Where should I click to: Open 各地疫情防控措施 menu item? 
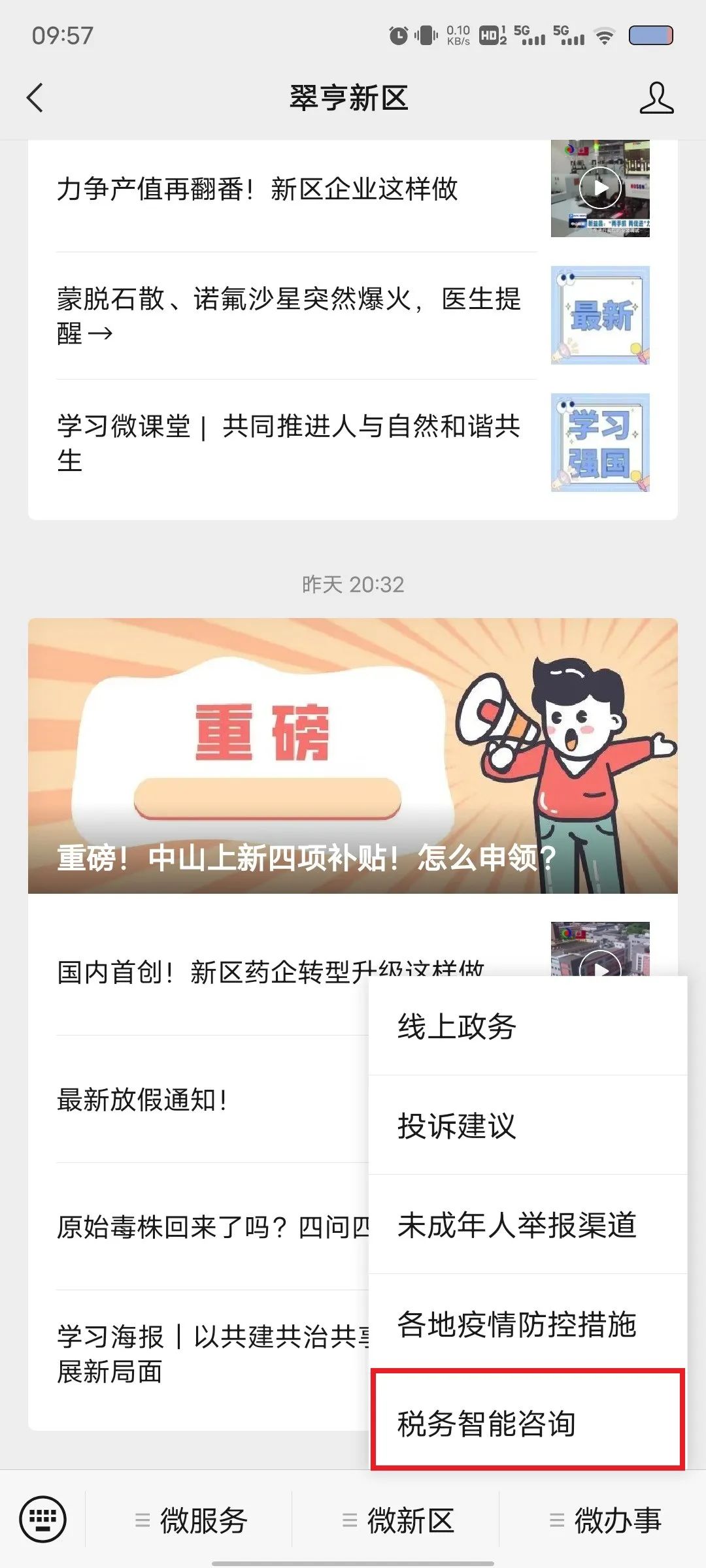point(527,1324)
